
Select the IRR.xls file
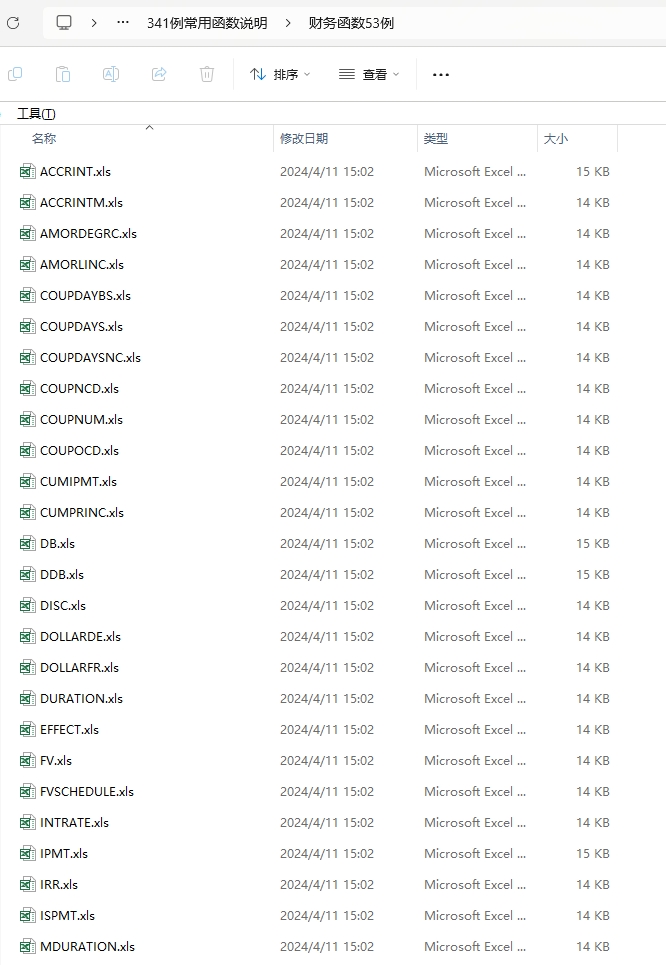(59, 885)
